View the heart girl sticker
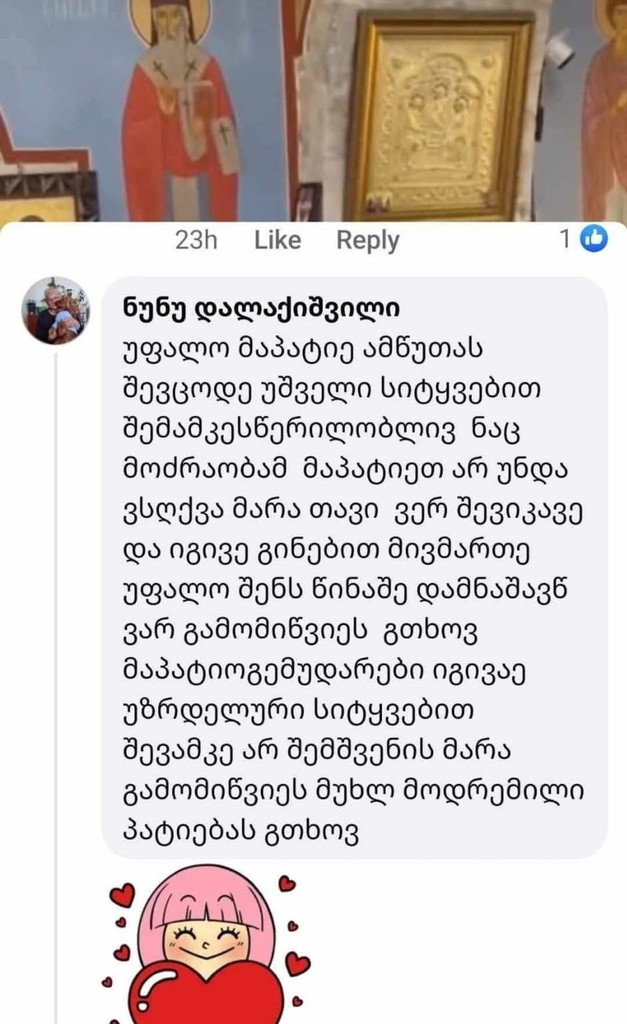Screen dimensions: 627x1024 tap(207, 943)
